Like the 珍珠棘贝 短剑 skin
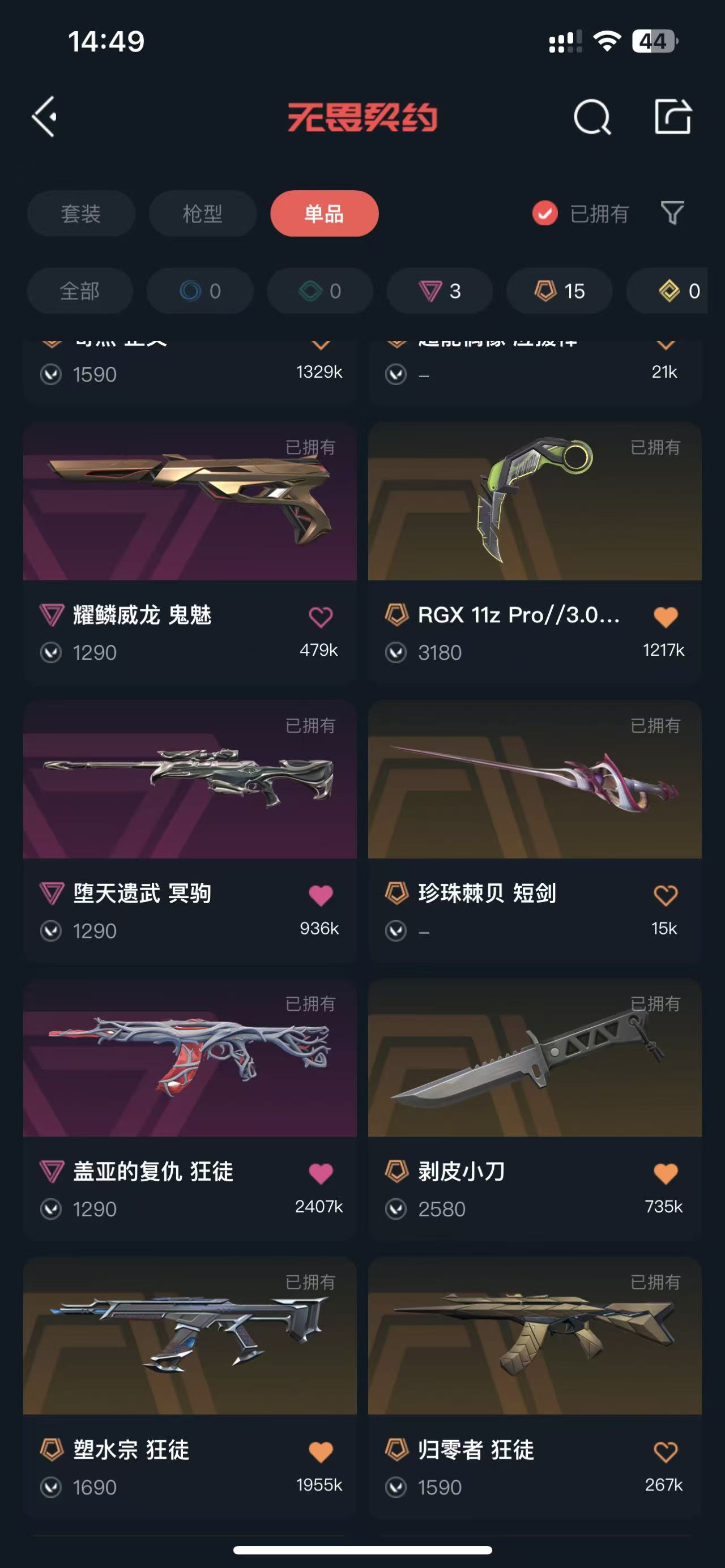 point(666,895)
